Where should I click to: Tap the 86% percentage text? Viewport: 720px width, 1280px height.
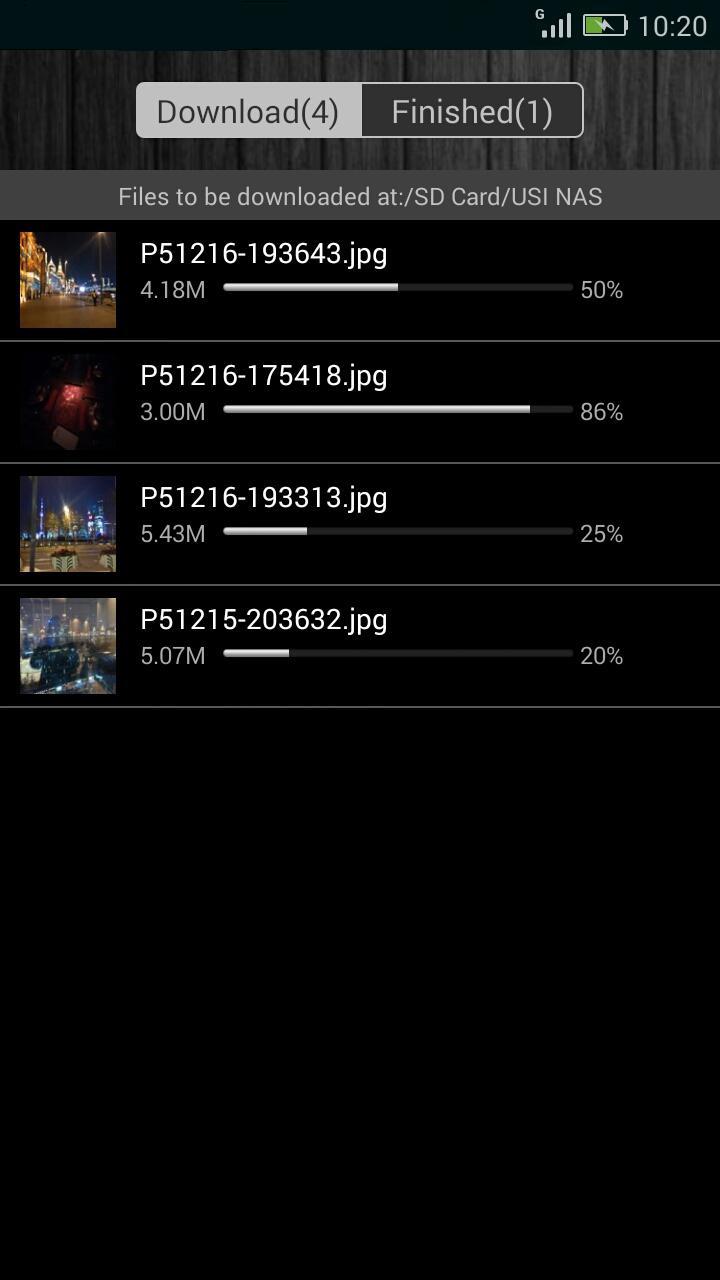601,411
